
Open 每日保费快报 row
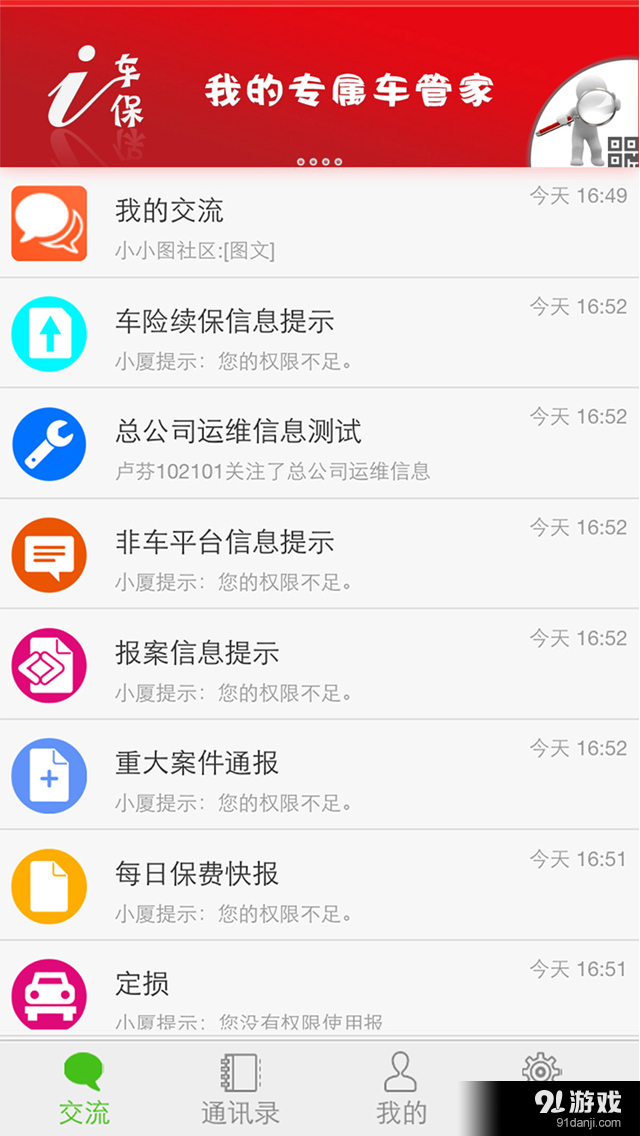(x=320, y=885)
